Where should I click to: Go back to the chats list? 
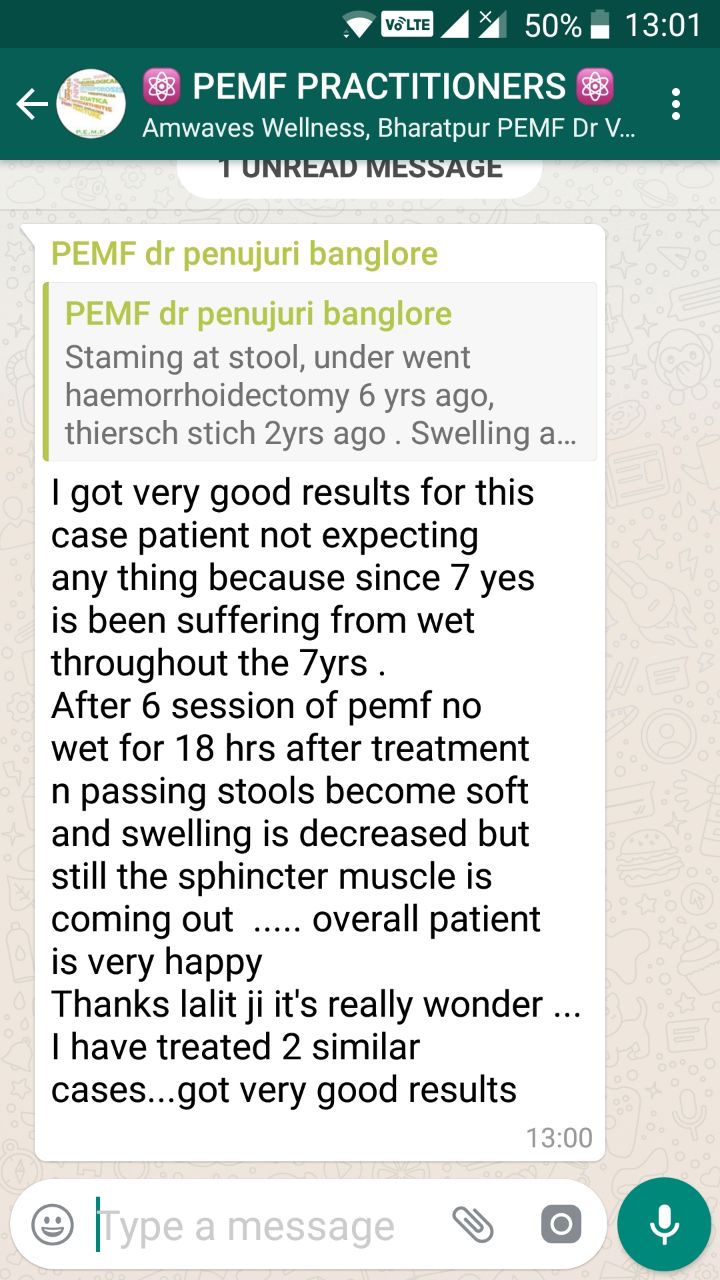click(32, 104)
